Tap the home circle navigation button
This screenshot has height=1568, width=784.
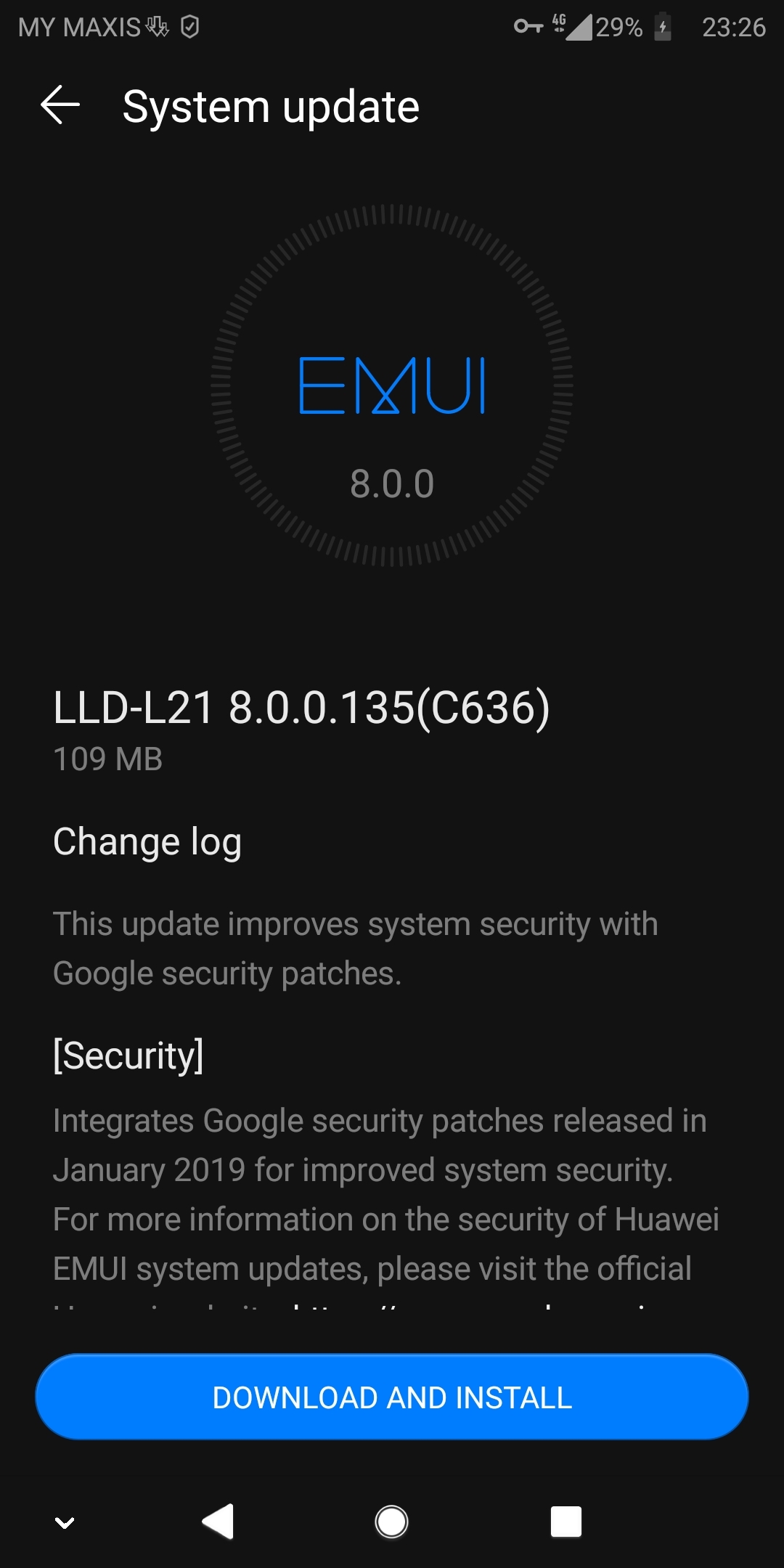(x=392, y=1520)
